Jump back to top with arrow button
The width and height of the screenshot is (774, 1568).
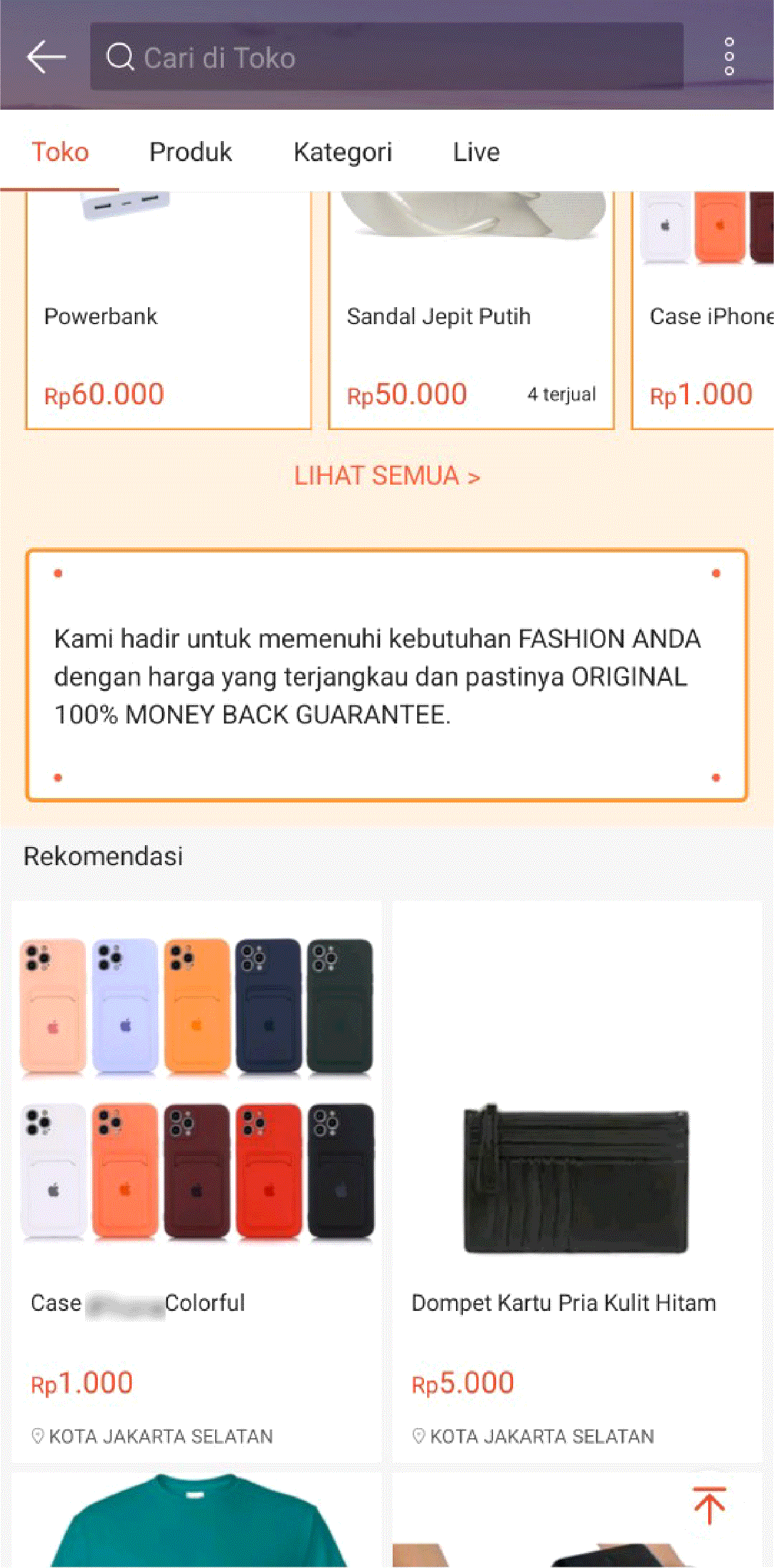(x=709, y=1505)
